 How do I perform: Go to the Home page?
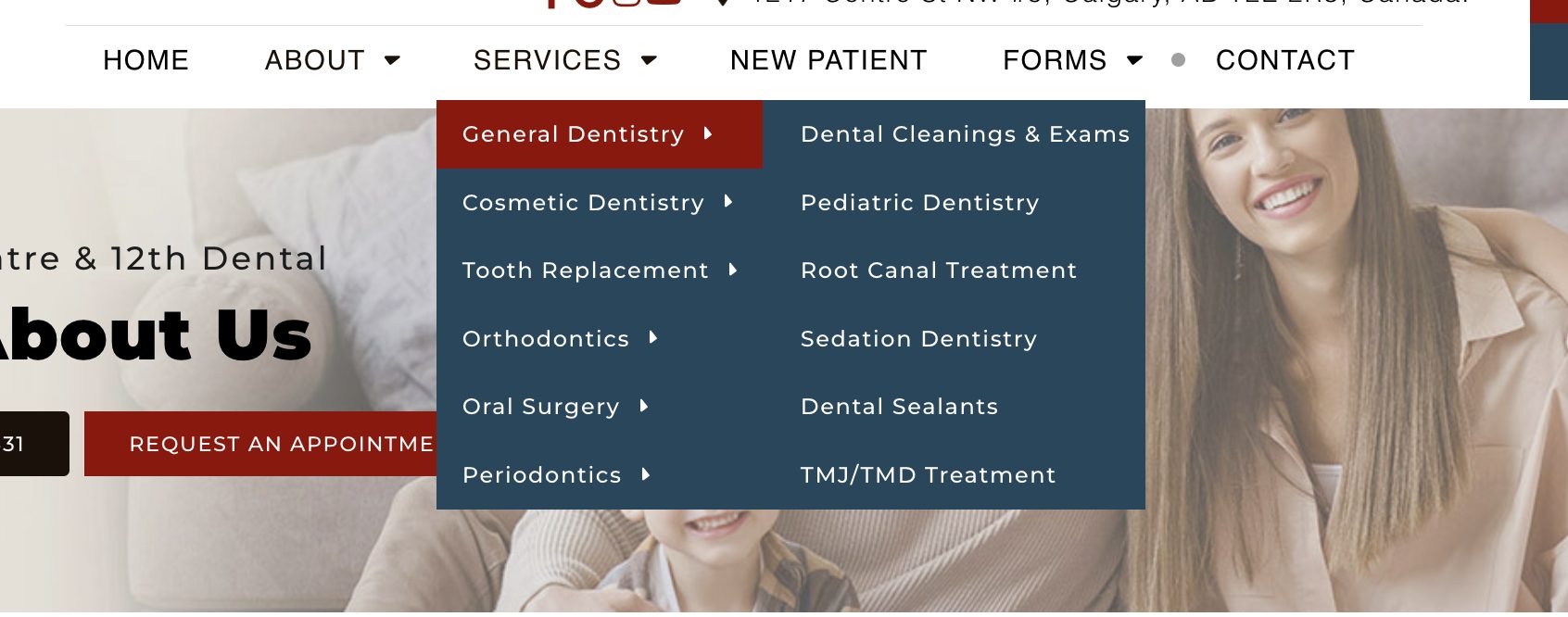tap(145, 60)
